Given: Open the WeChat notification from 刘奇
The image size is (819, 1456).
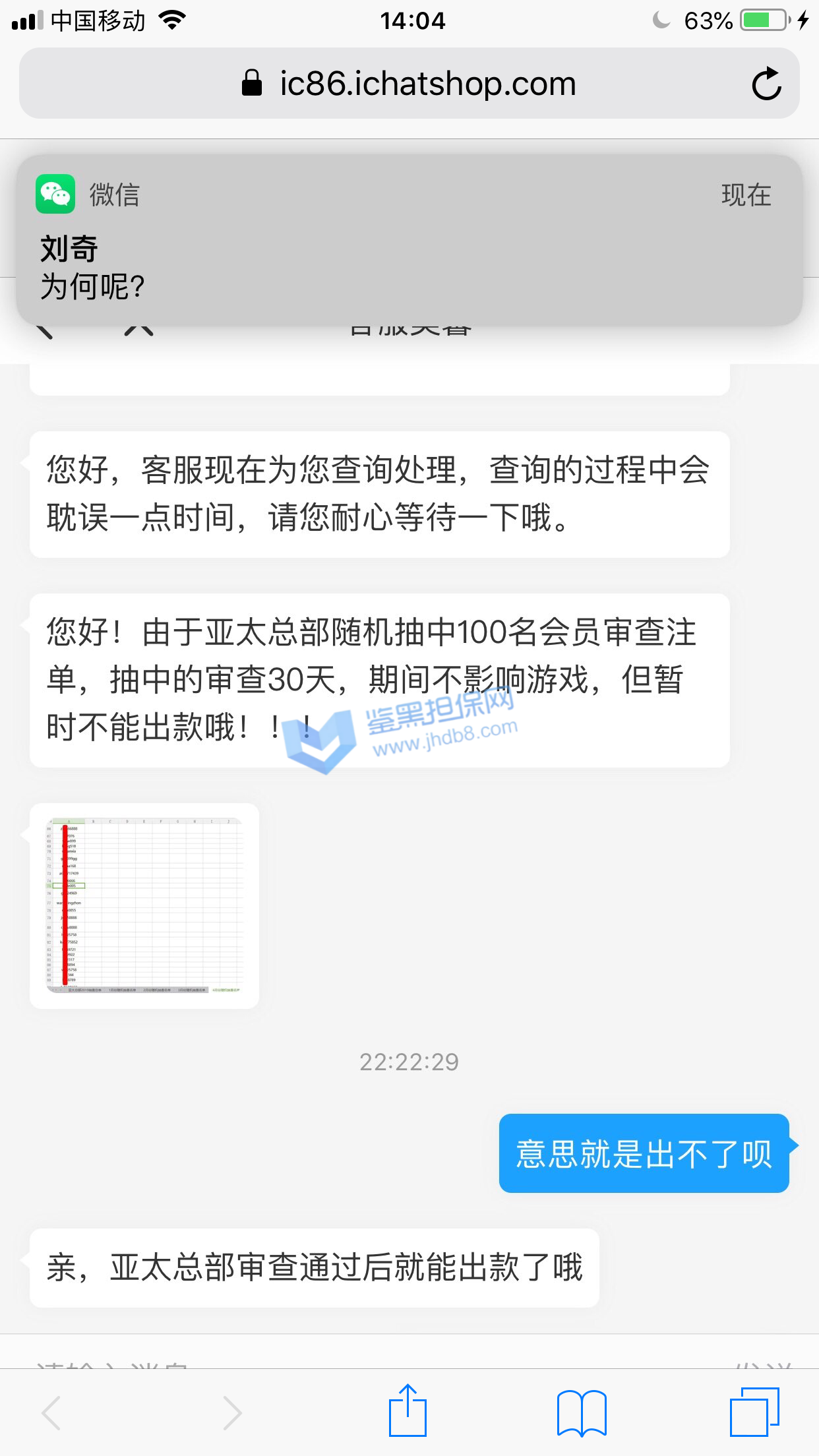Looking at the screenshot, I should pos(409,240).
